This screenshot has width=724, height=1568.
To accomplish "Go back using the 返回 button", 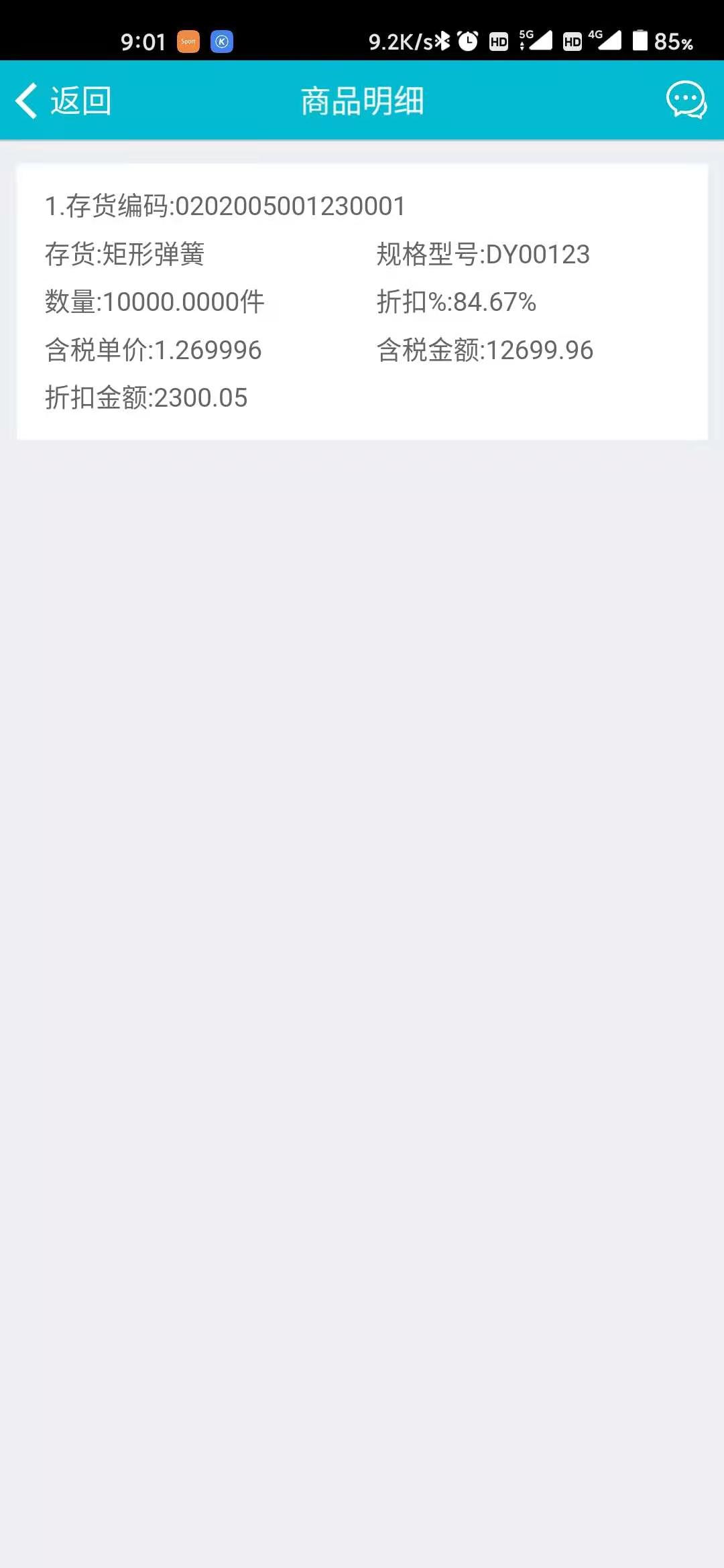I will point(63,101).
